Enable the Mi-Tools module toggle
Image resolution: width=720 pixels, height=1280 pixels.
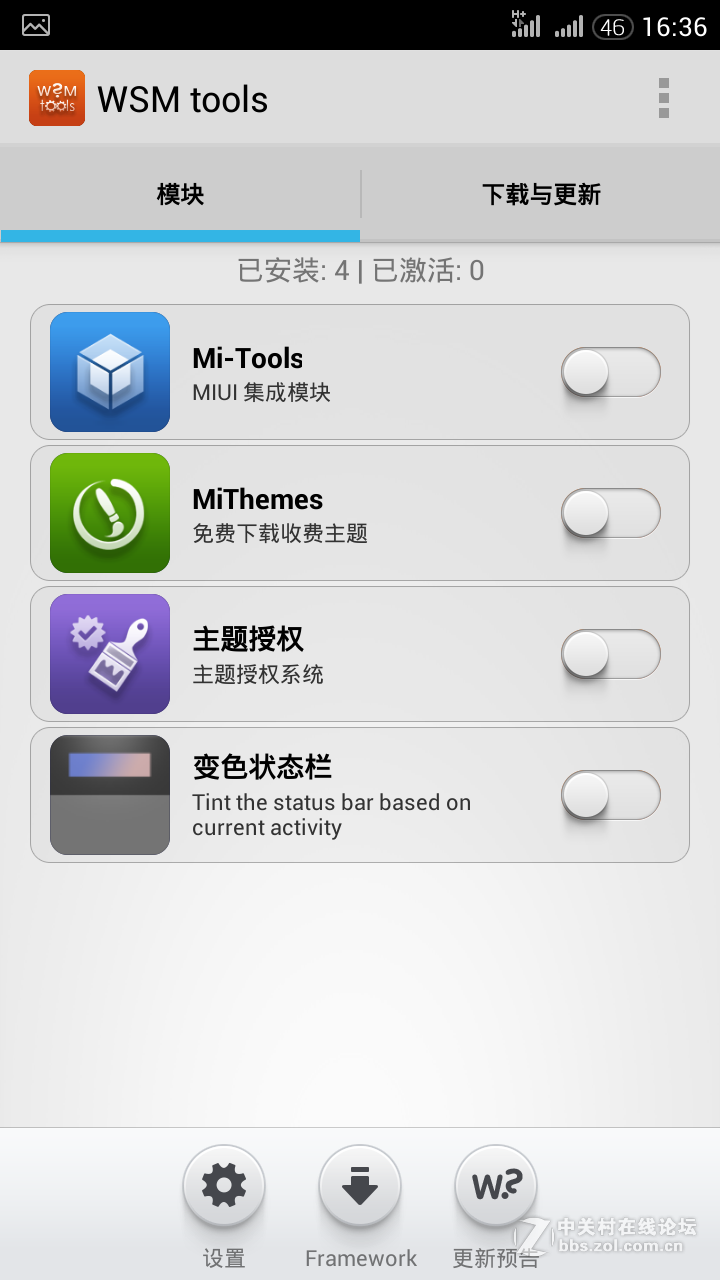point(610,371)
